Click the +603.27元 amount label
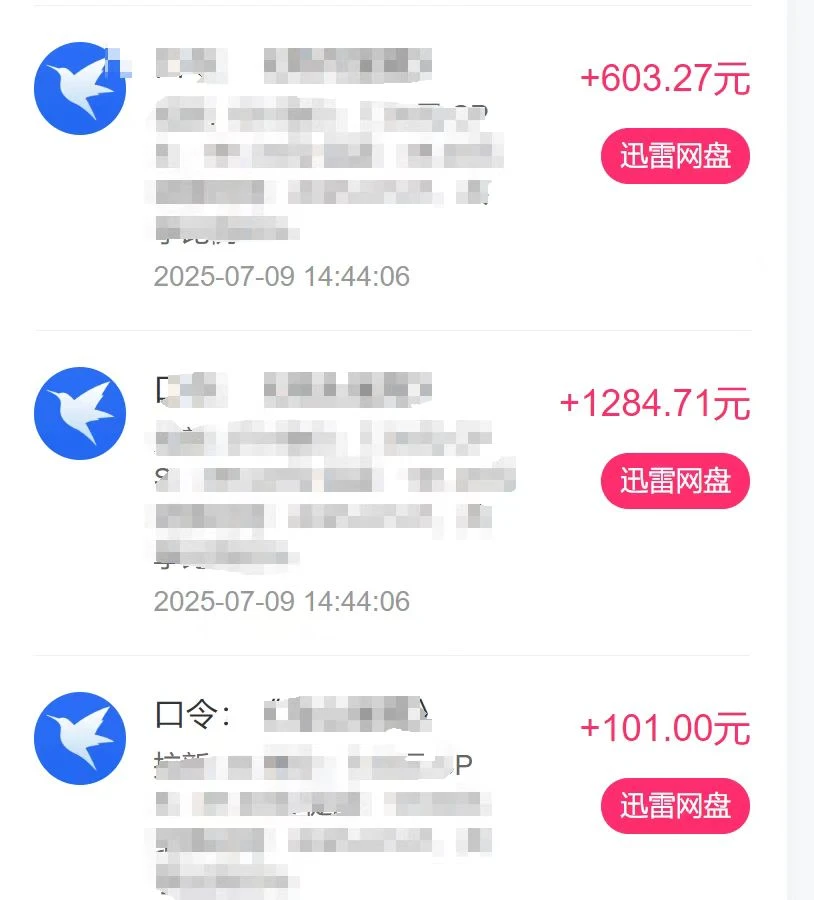The image size is (814, 900). pyautogui.click(x=665, y=79)
